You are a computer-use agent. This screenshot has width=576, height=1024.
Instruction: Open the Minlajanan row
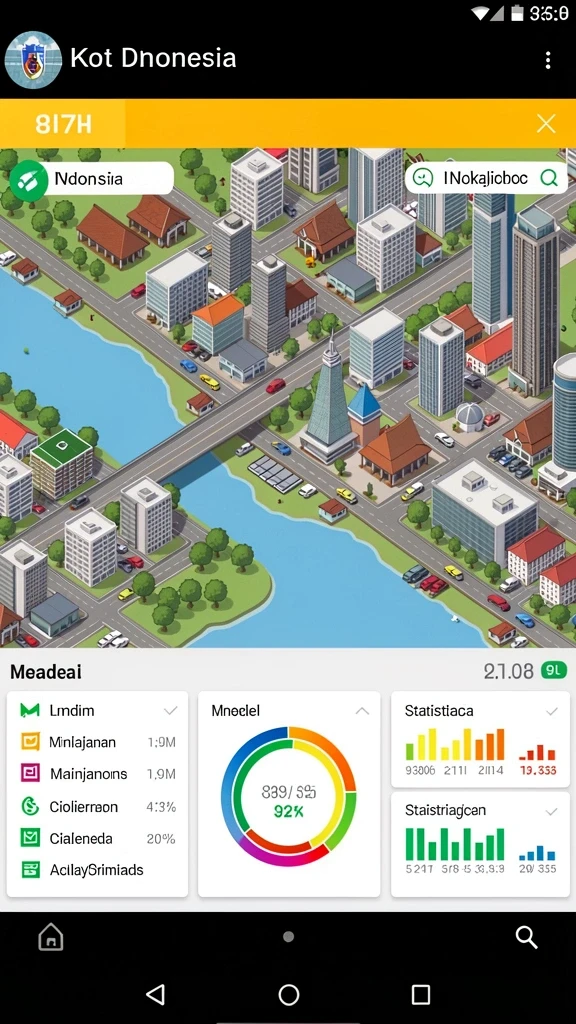click(98, 743)
